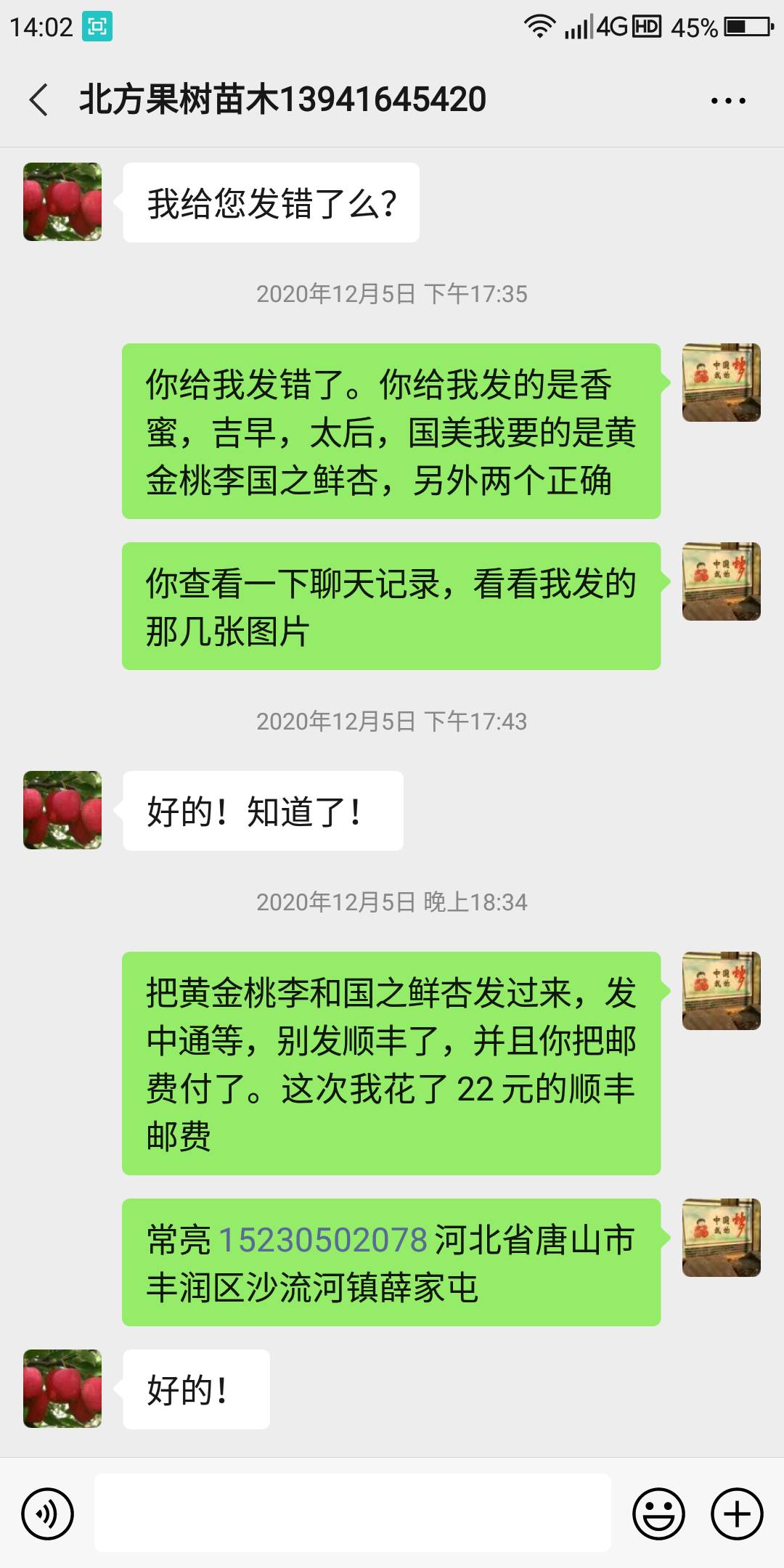Open the plus attachment menu
Screen dimensions: 784x1568
[x=737, y=1514]
